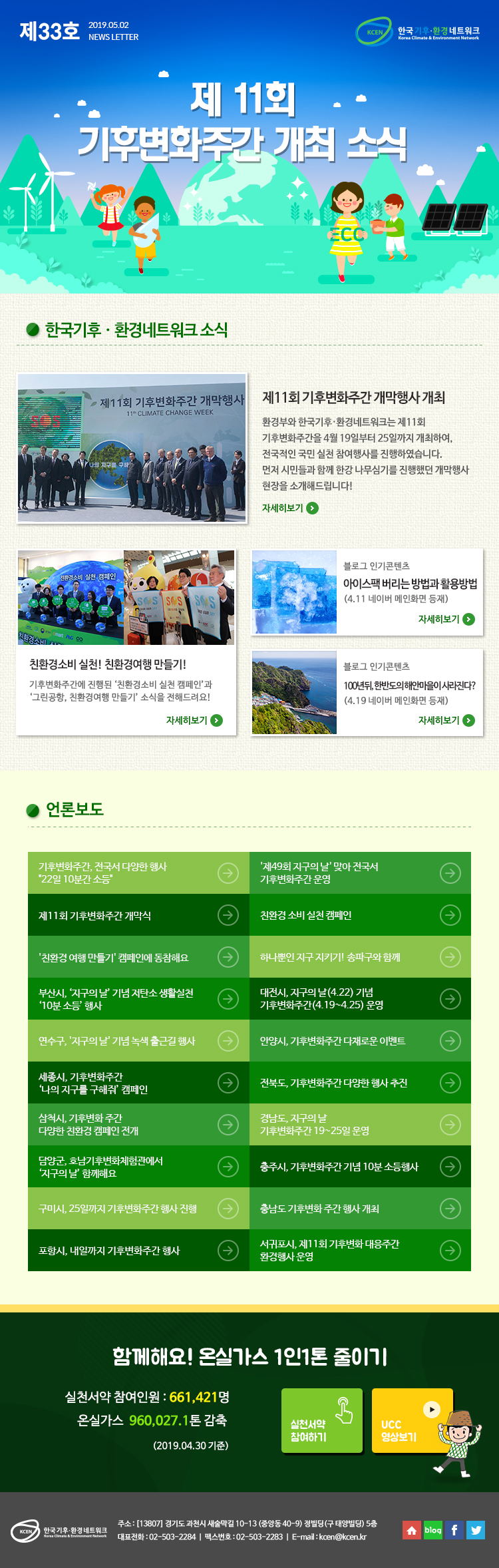Screen dimensions: 499x1568
Task: Open 자세히보기 for 제11회 기후변화주간 개막행사
Action: (x=290, y=508)
